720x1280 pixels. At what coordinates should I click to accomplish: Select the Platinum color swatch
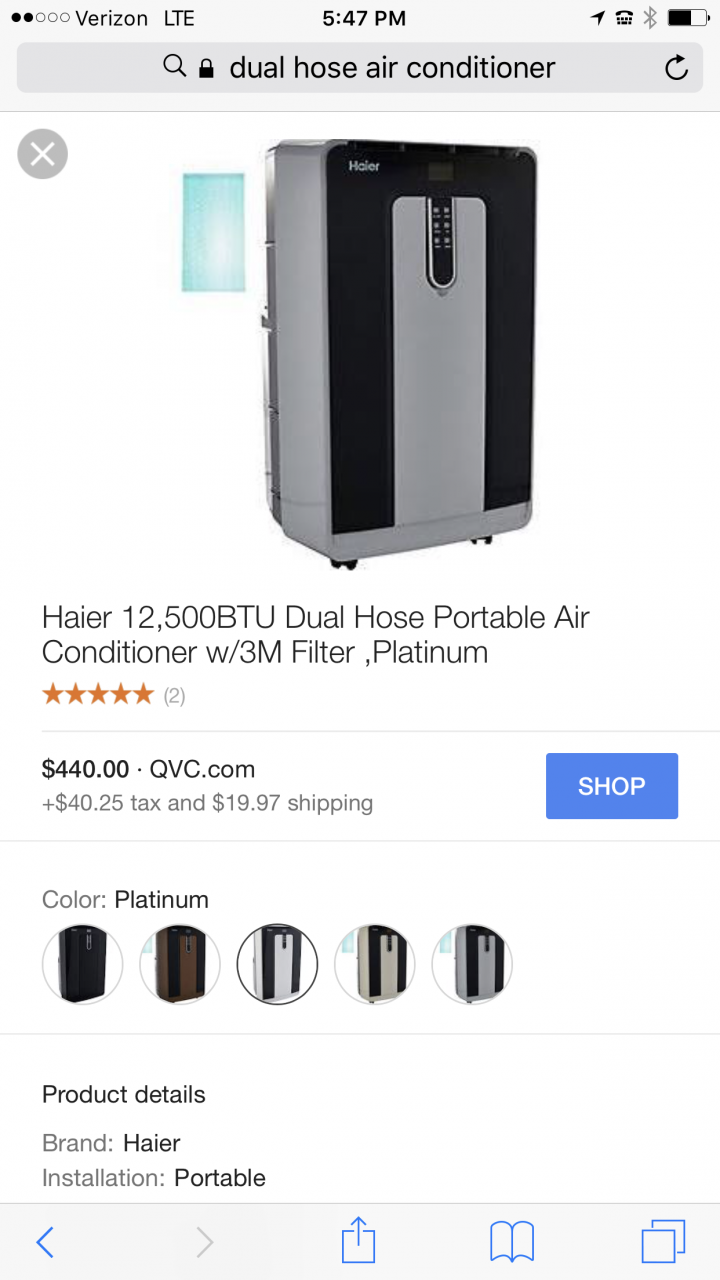[x=277, y=964]
